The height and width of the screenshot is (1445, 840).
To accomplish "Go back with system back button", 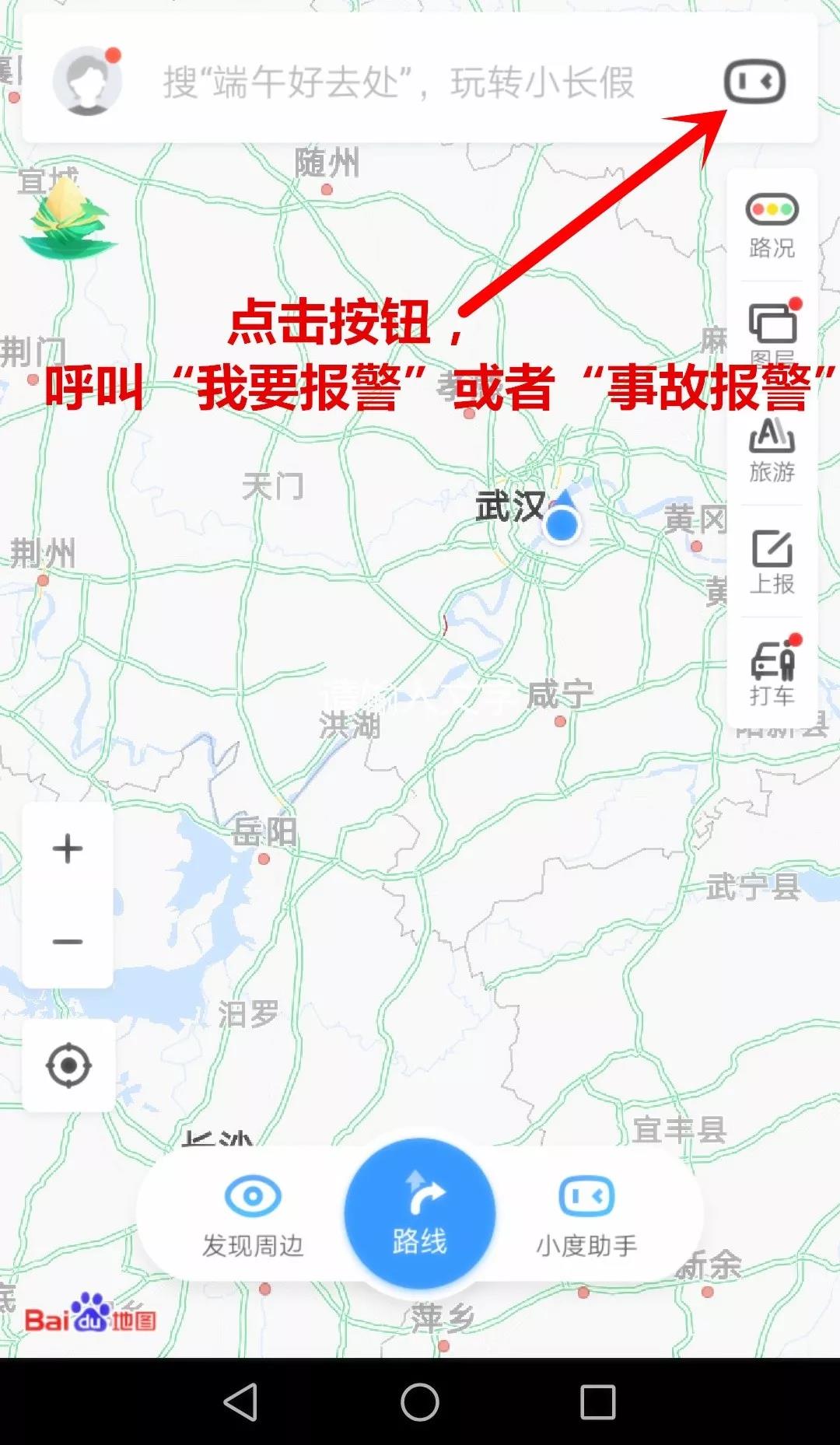I will pos(240,1402).
